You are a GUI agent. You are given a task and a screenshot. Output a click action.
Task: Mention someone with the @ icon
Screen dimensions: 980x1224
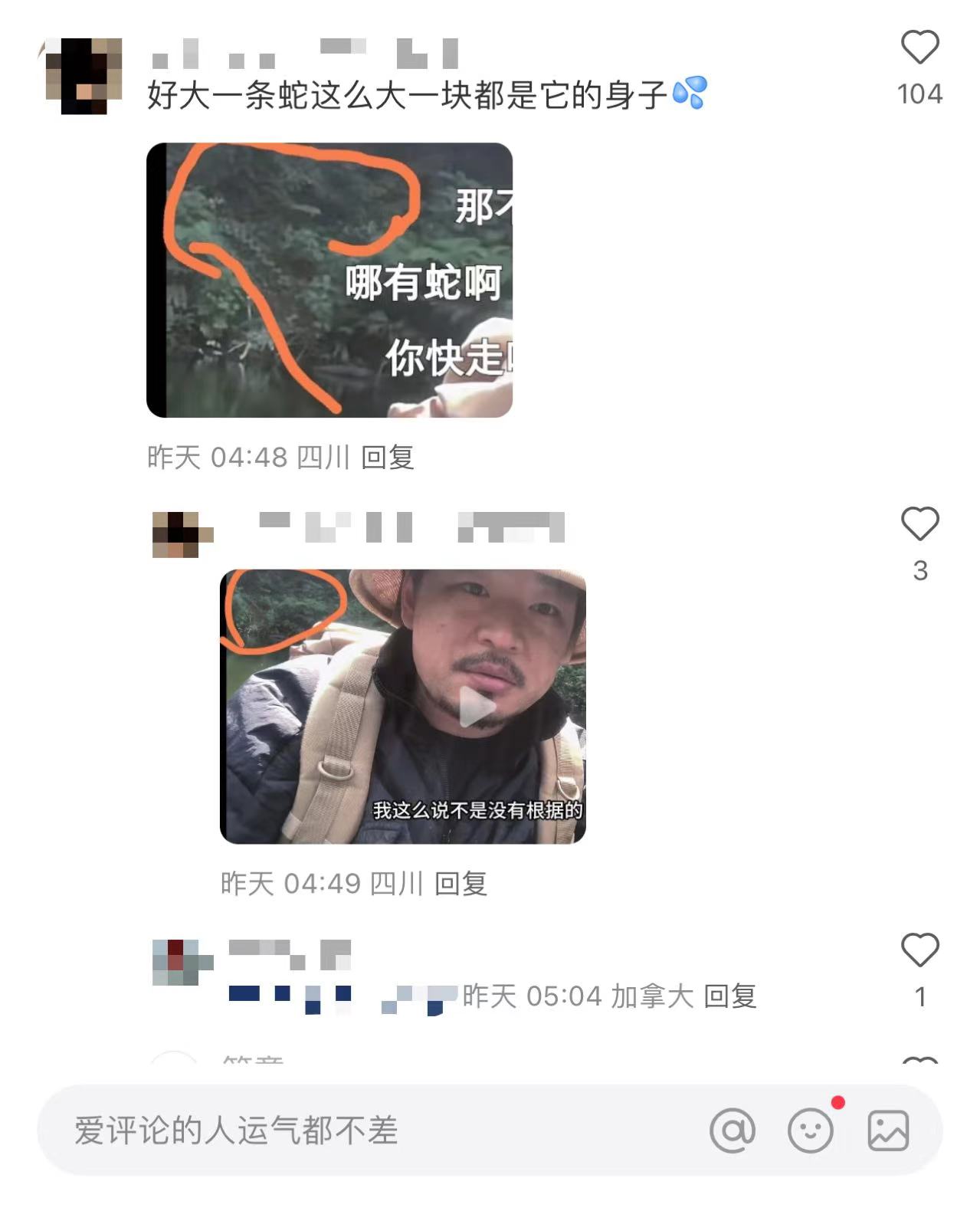coord(733,1130)
